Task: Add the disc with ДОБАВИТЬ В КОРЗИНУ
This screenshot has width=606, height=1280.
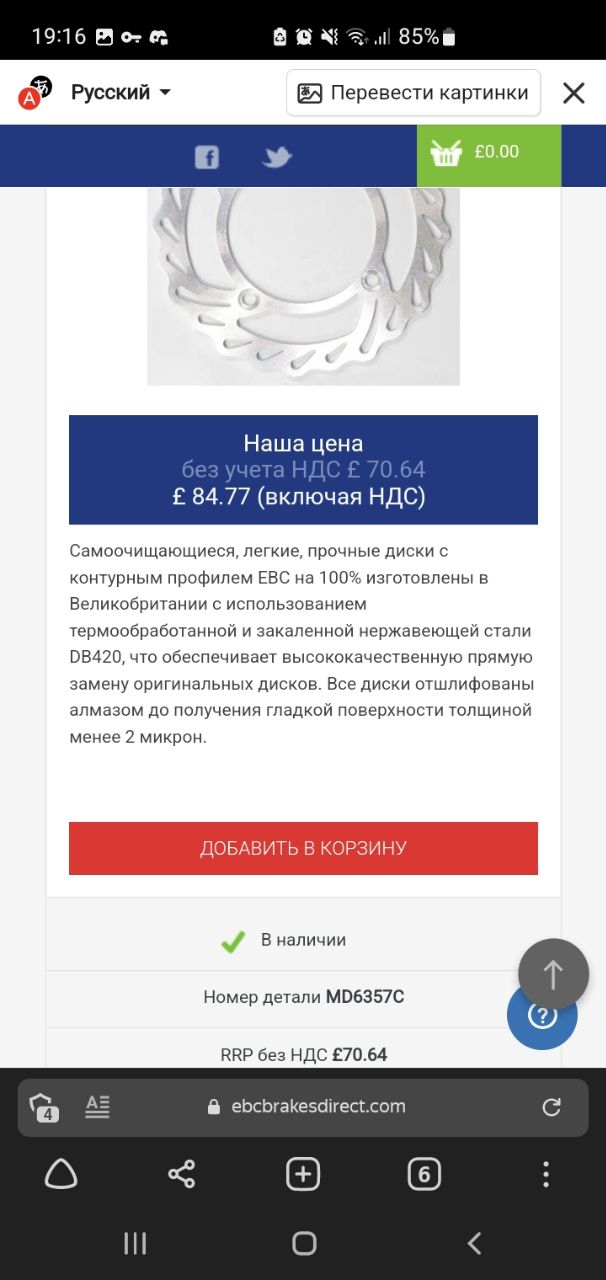Action: (x=303, y=848)
